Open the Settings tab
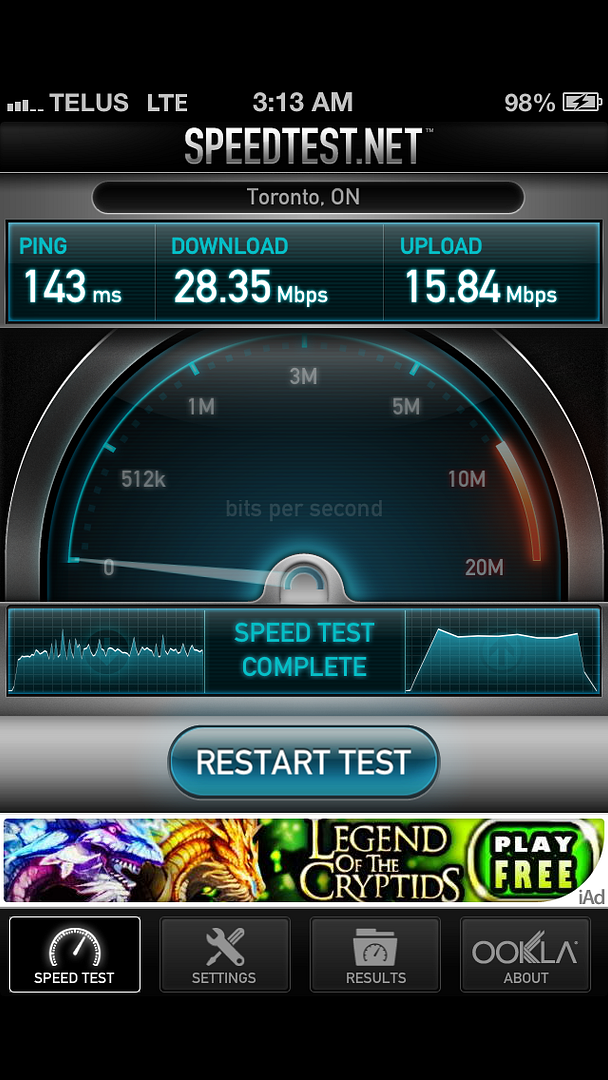The image size is (608, 1080). point(224,954)
